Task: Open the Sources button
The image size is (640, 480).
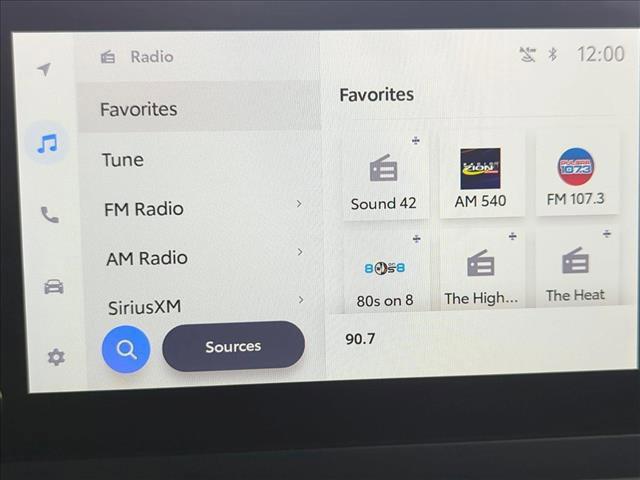Action: tap(233, 347)
